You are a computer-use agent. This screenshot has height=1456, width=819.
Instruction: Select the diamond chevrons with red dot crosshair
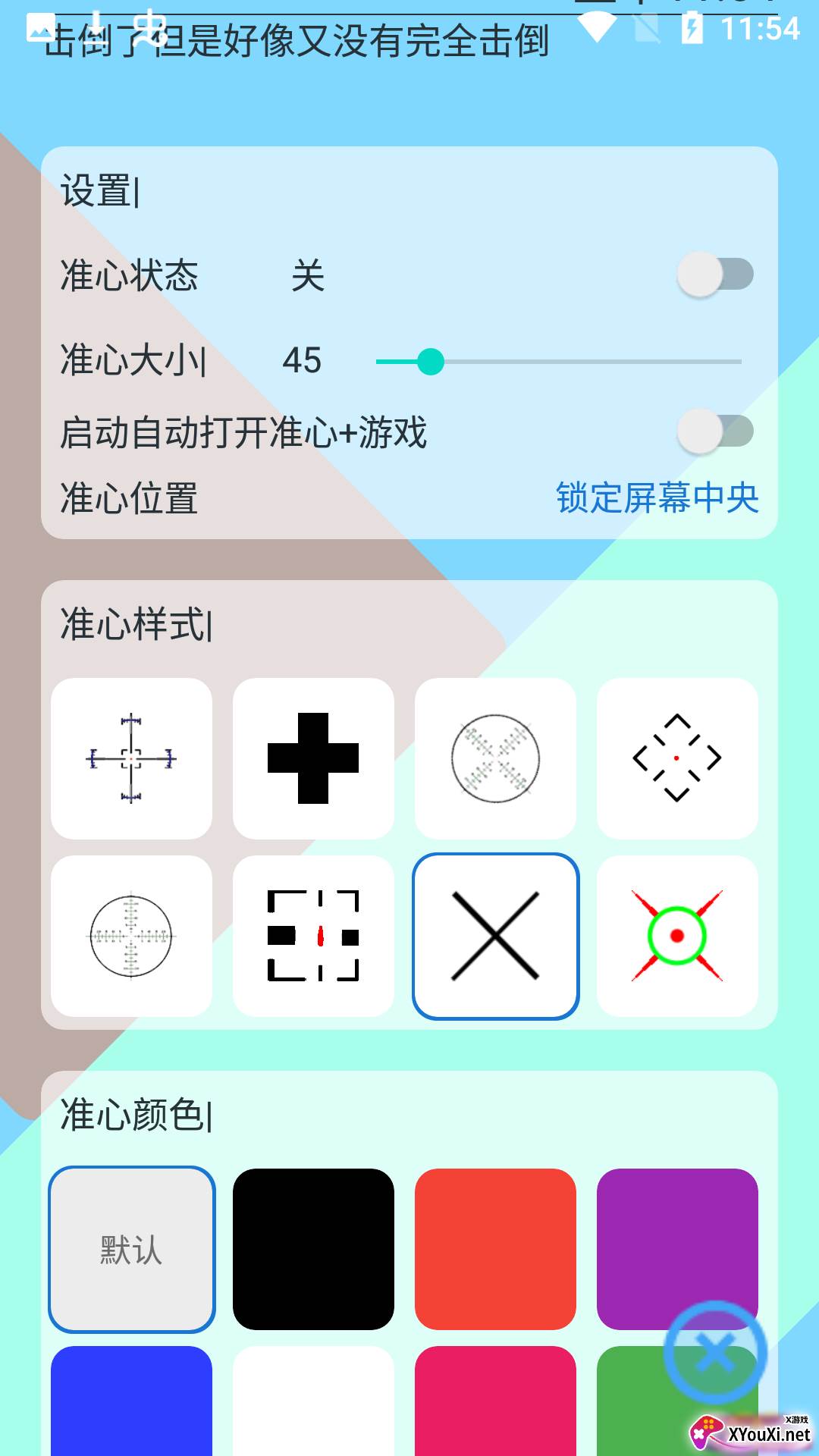pos(677,758)
